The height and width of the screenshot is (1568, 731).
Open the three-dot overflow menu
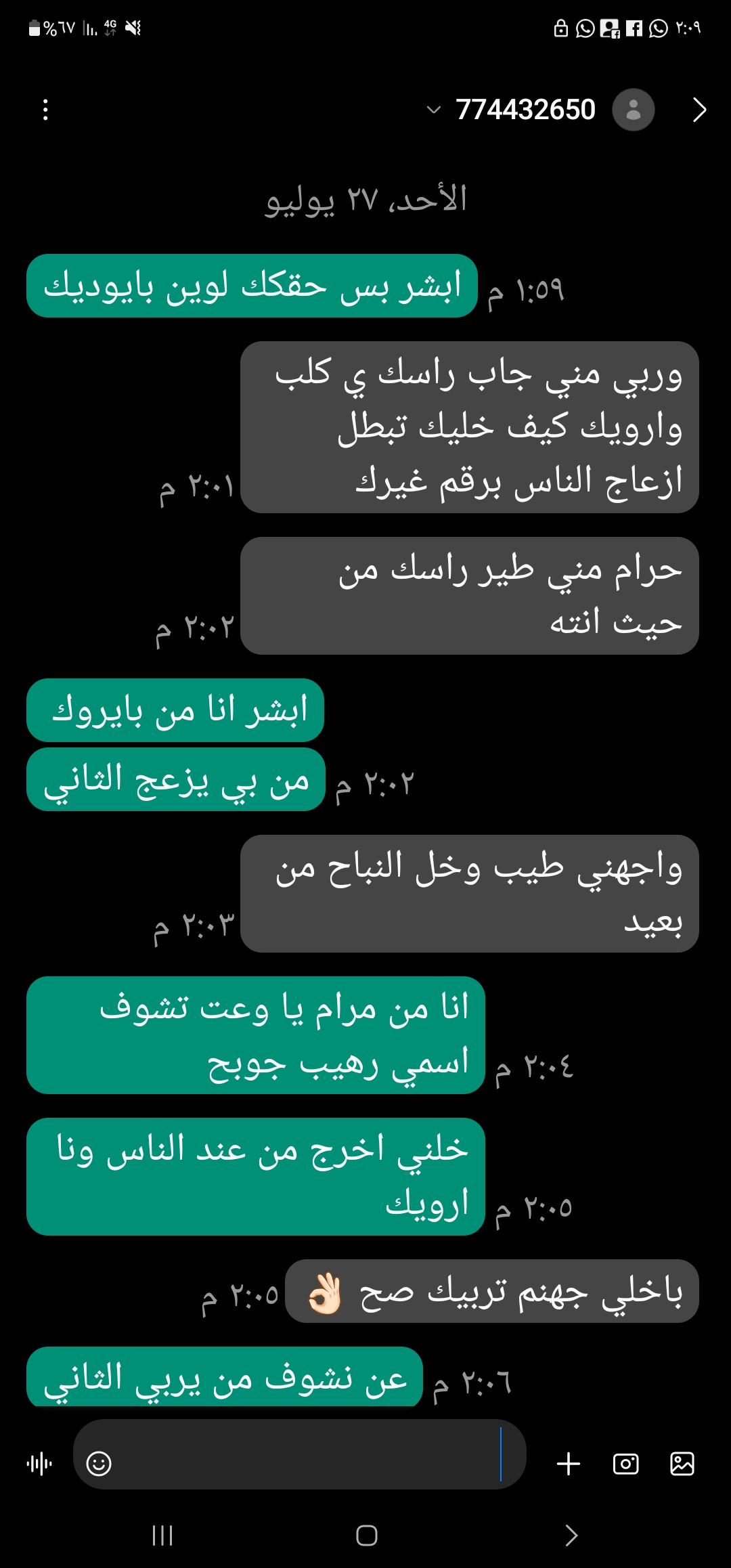coord(45,110)
